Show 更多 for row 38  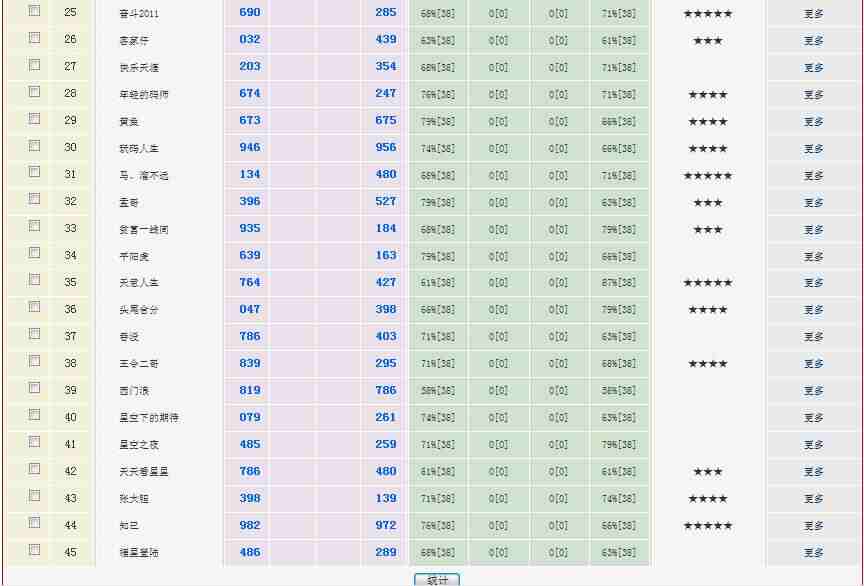[814, 364]
